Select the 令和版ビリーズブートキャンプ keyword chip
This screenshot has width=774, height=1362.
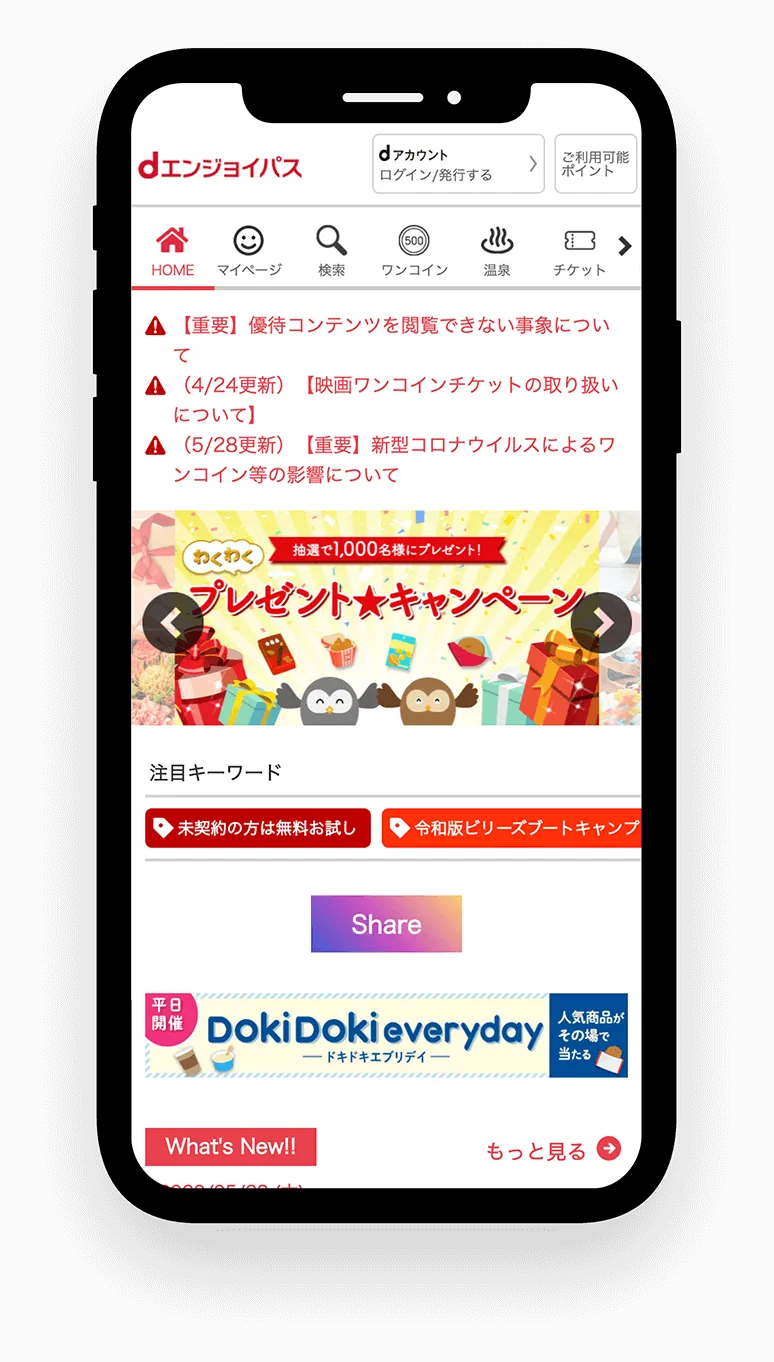tap(511, 828)
